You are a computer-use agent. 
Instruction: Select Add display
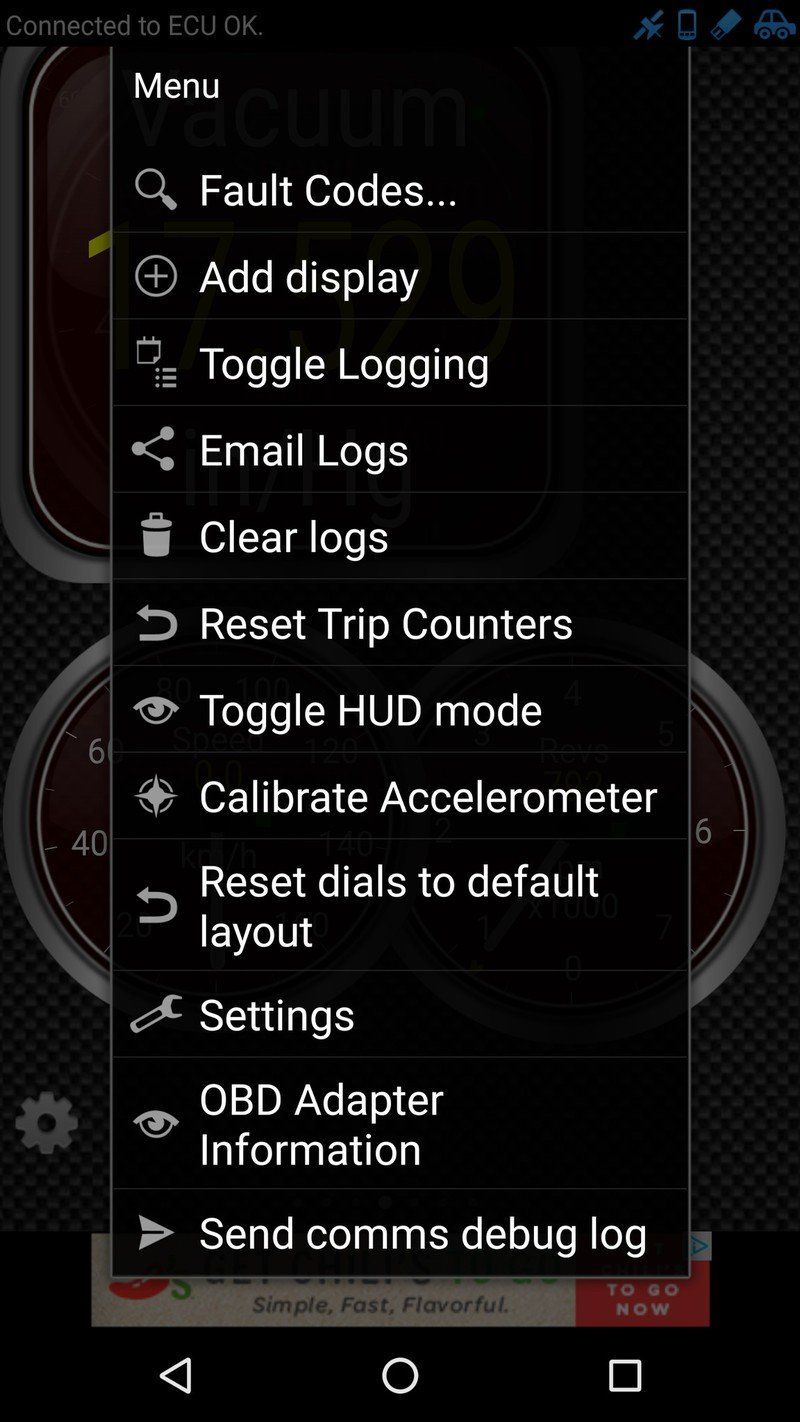400,276
